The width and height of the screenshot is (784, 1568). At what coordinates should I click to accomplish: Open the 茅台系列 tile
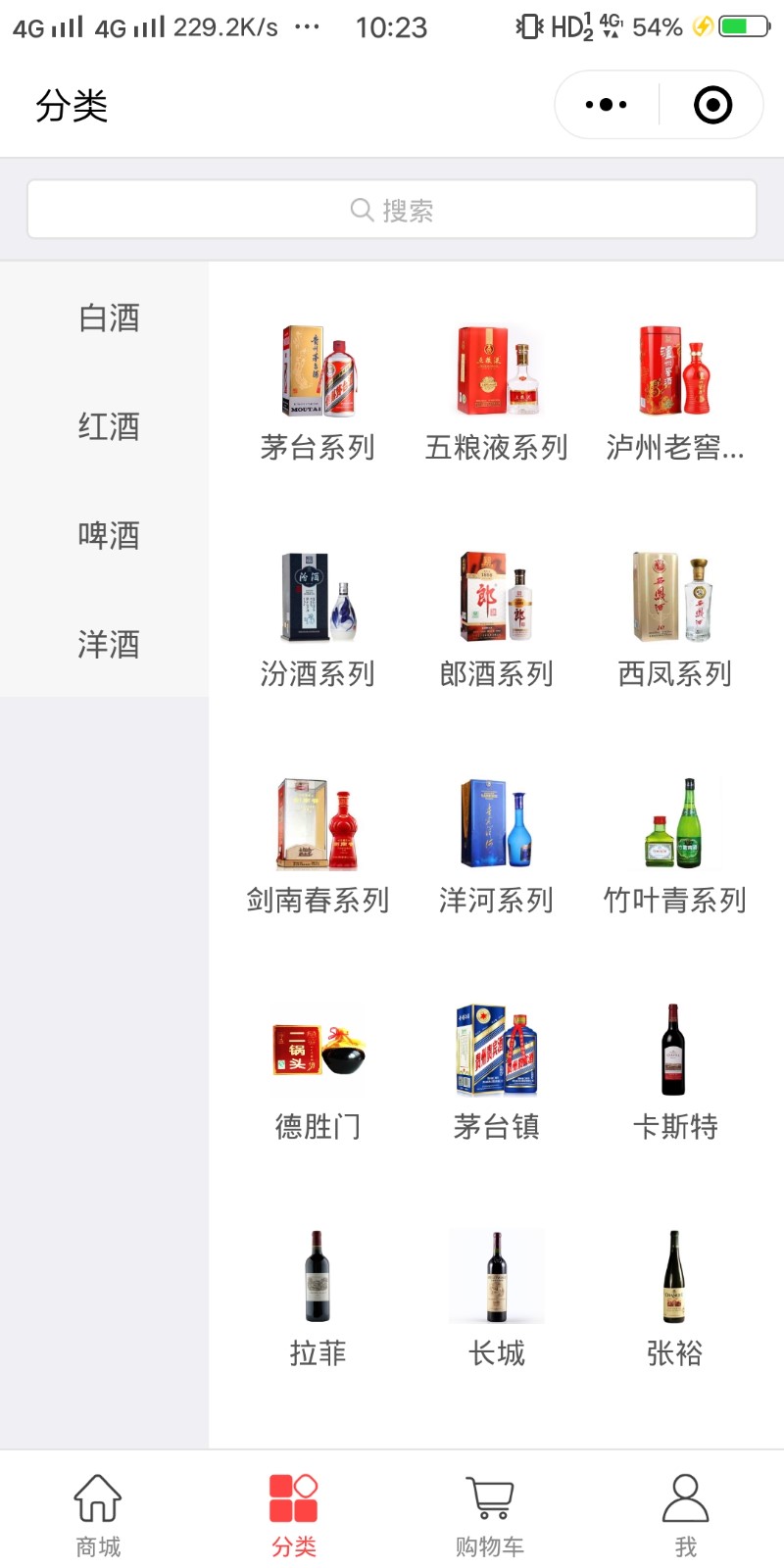point(318,392)
